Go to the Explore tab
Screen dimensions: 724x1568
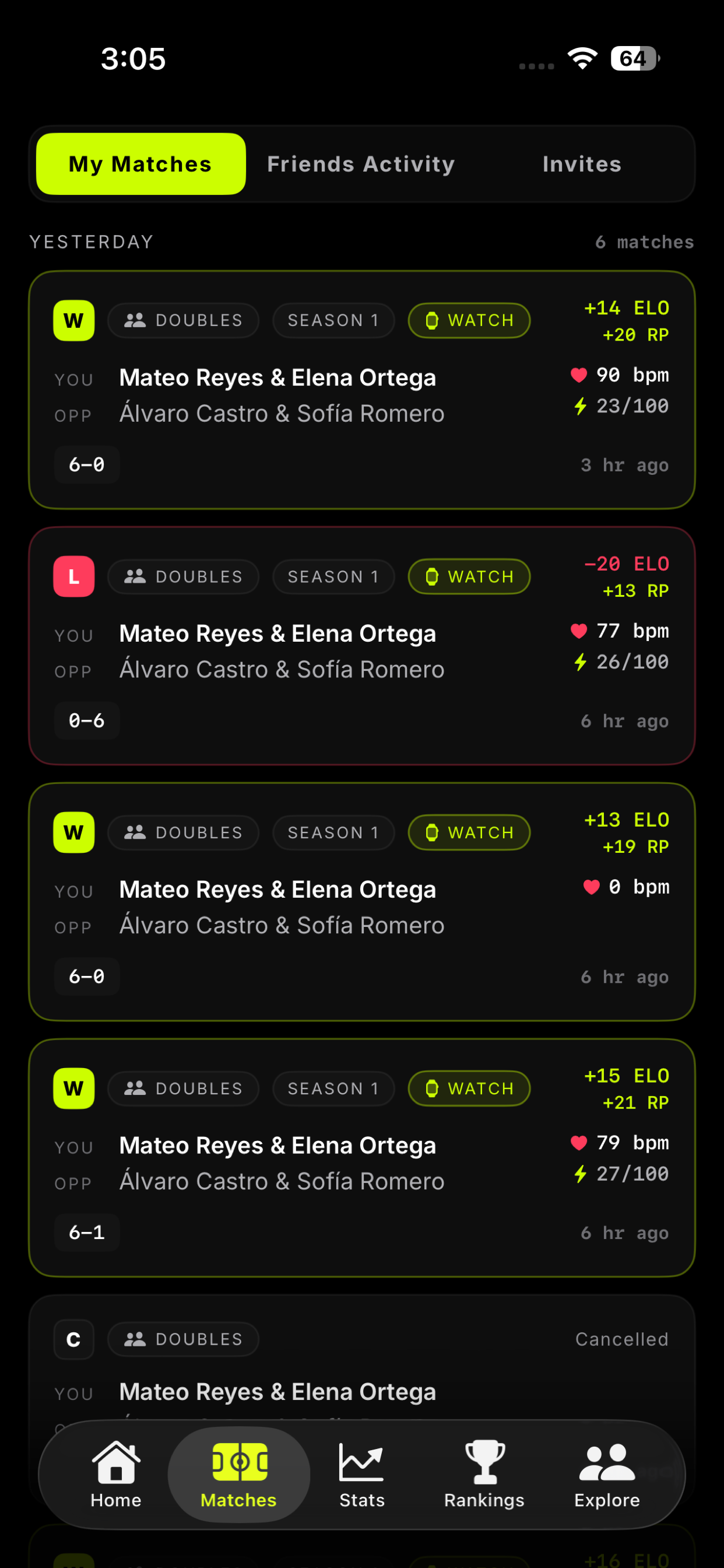(607, 1474)
